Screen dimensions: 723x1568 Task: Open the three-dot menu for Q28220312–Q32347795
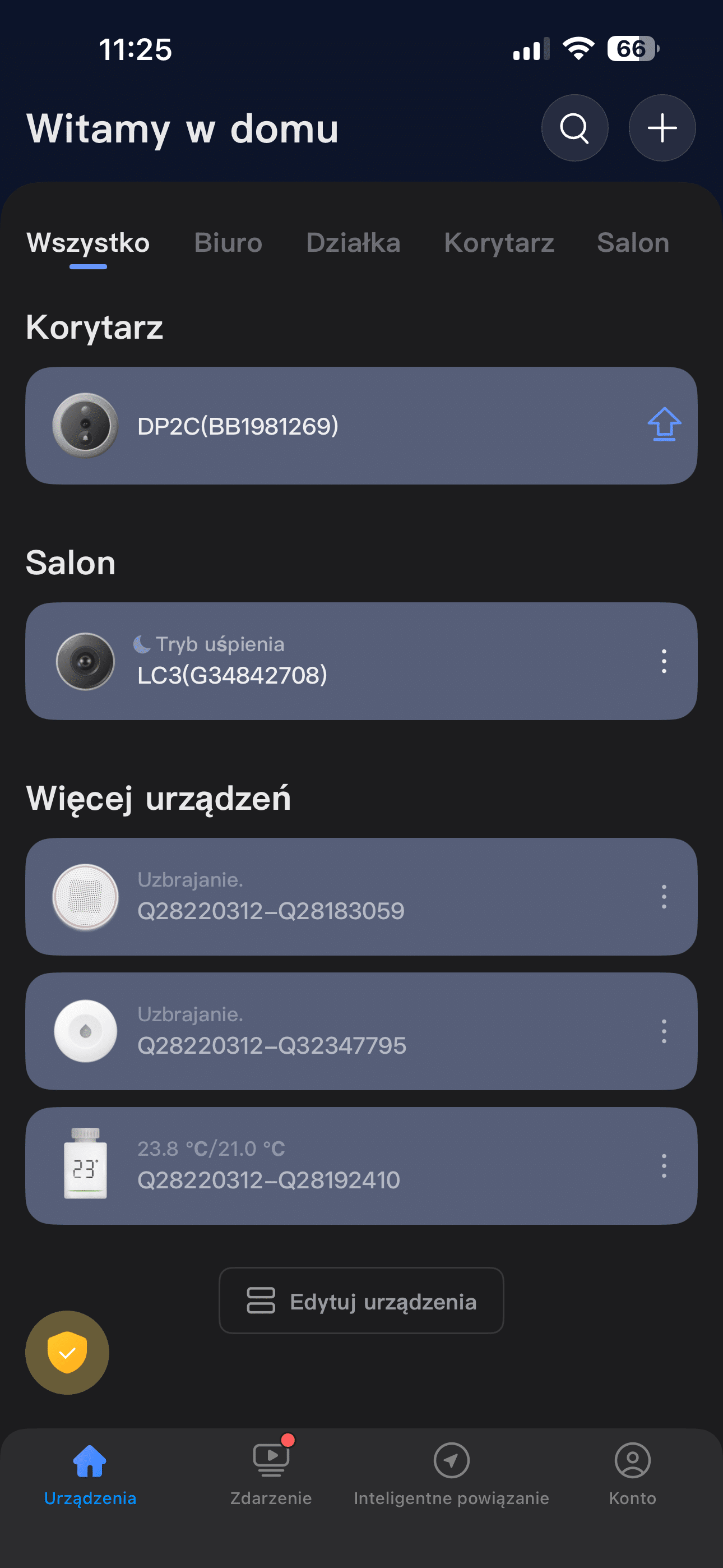(664, 1031)
